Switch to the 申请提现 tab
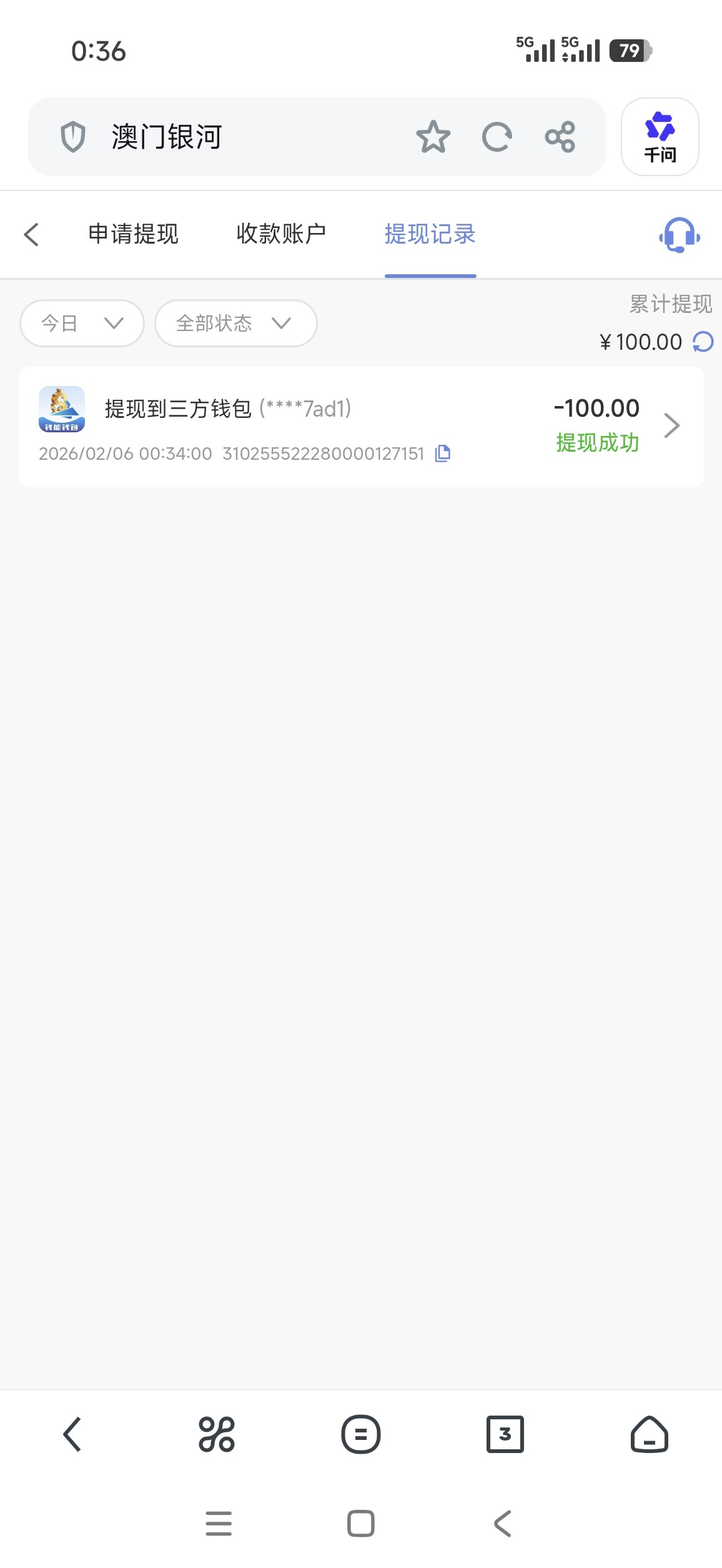722x1568 pixels. [x=133, y=234]
